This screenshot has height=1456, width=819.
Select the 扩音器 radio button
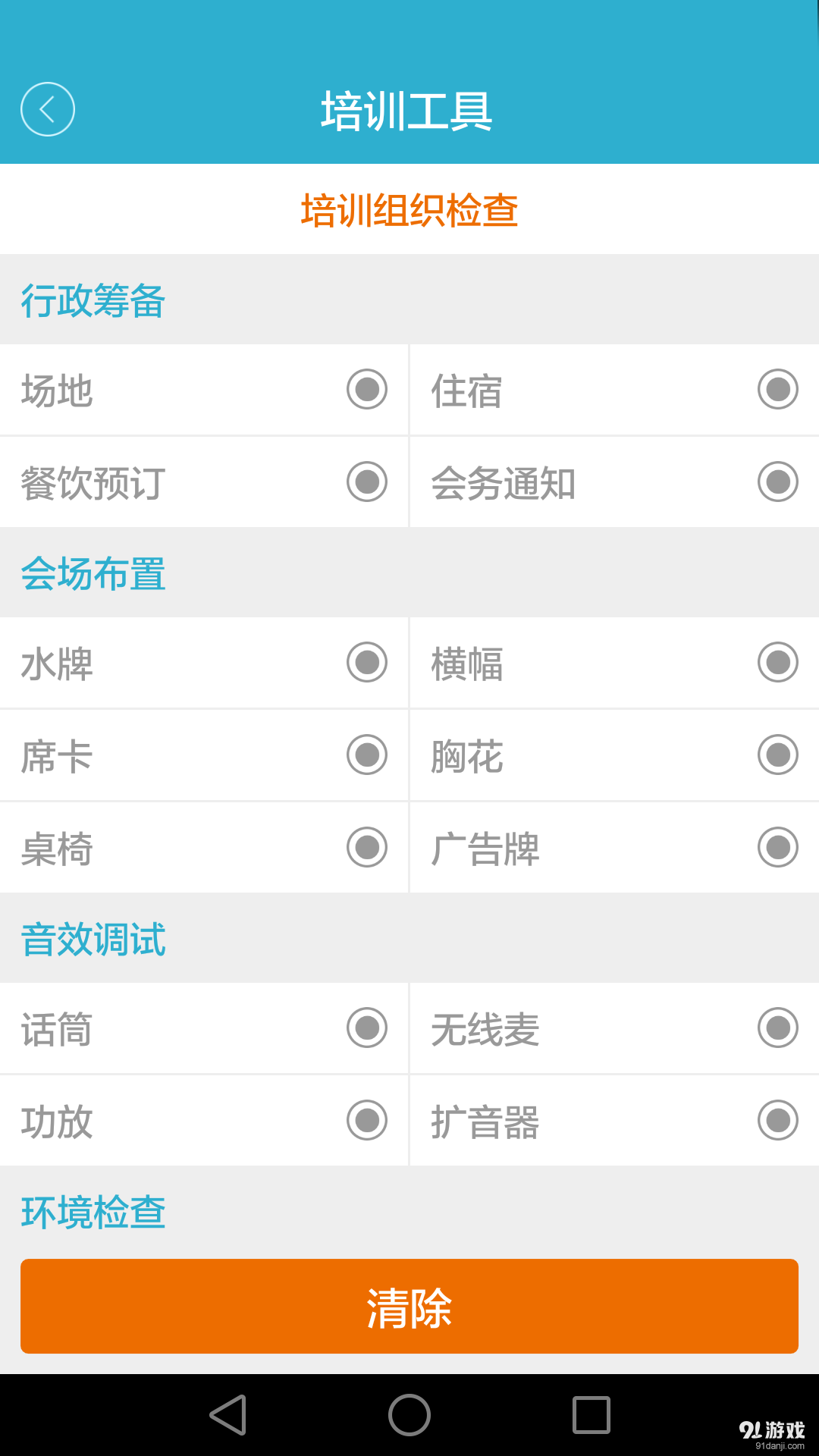coord(777,1121)
